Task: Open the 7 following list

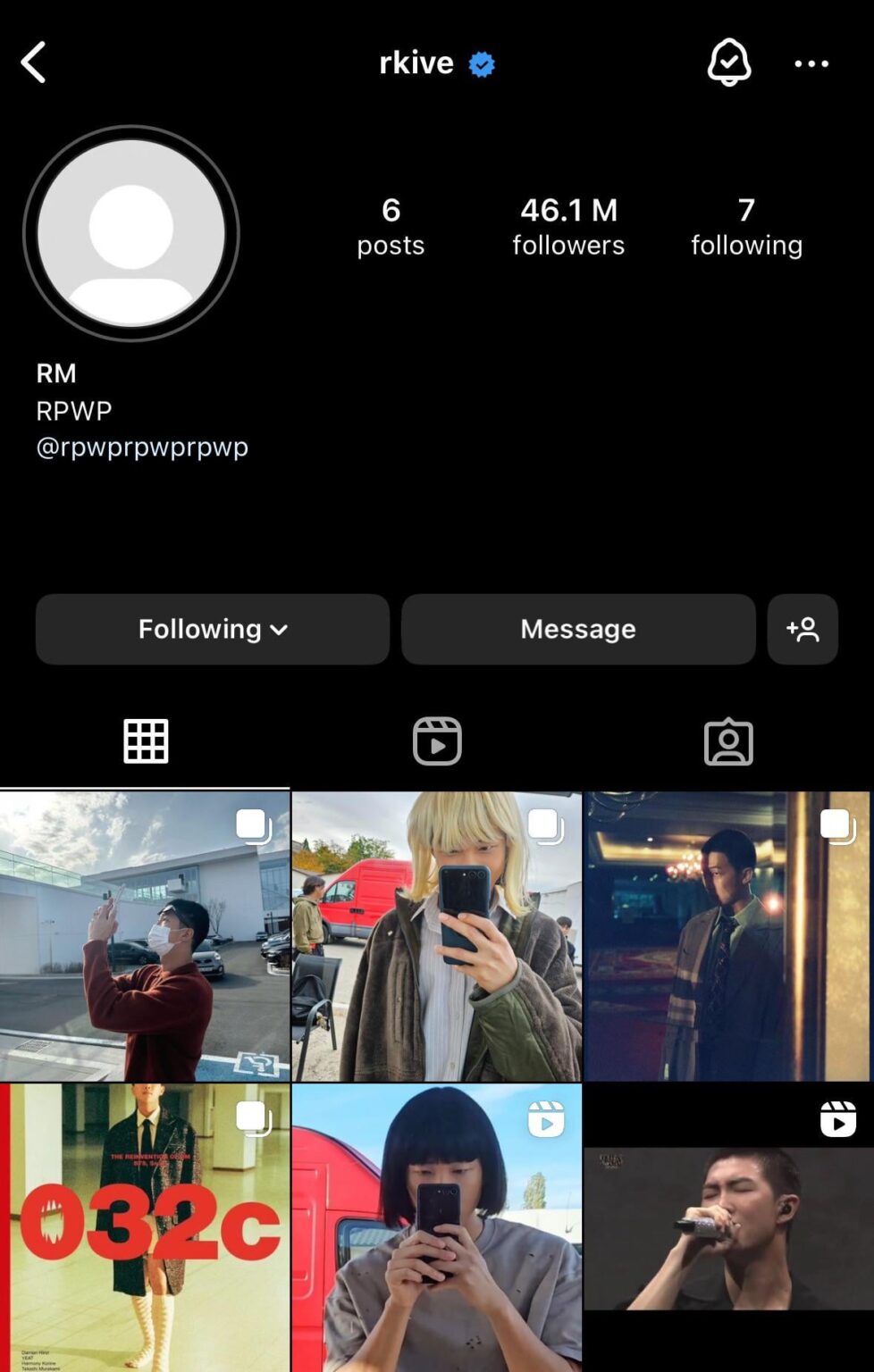Action: (x=746, y=226)
